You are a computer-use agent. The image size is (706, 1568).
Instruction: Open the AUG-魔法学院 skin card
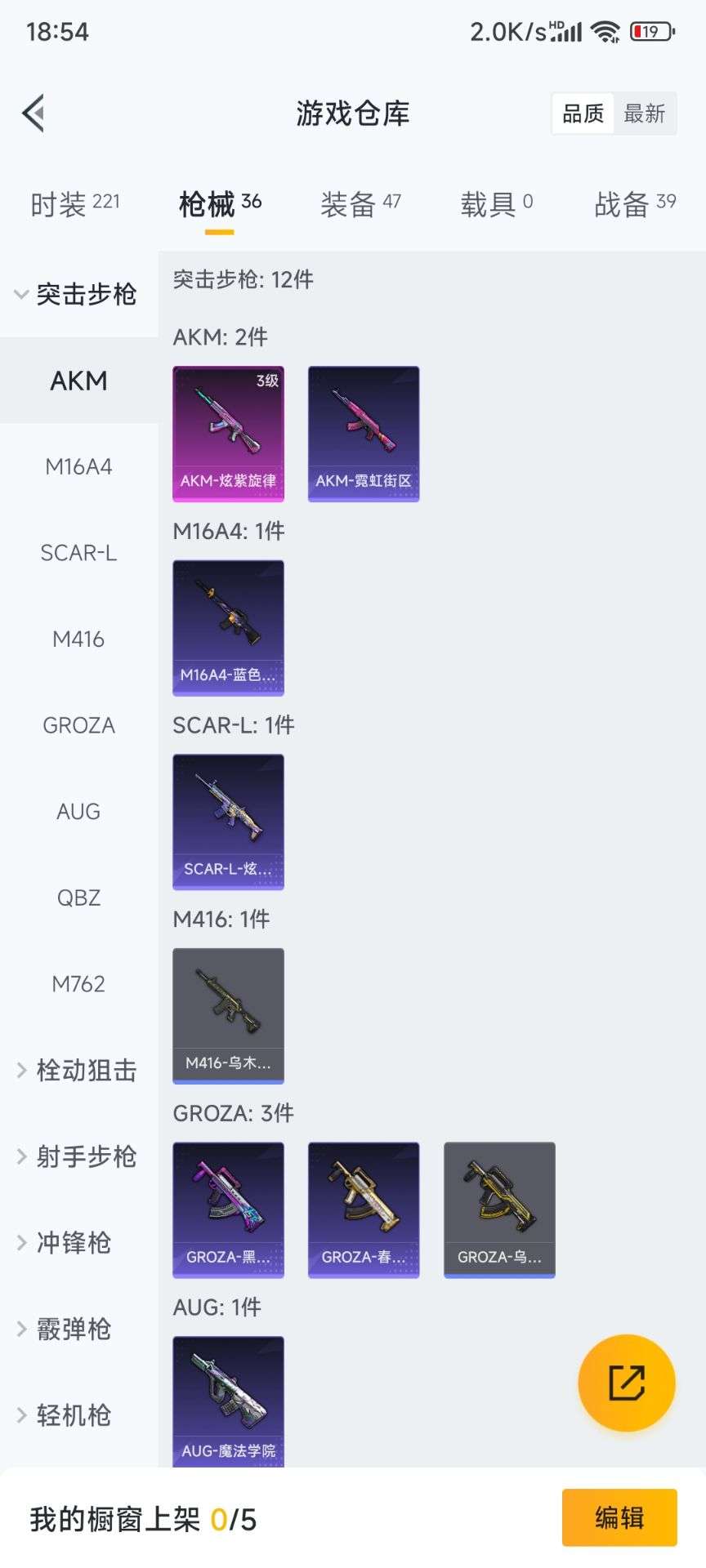pyautogui.click(x=228, y=1401)
